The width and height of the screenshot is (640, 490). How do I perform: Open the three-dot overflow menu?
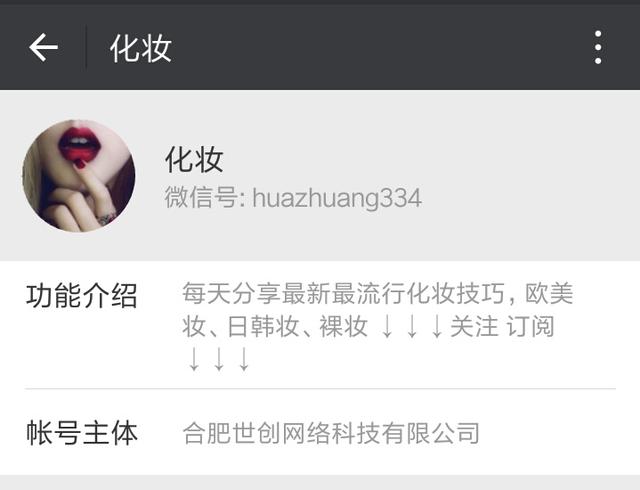pyautogui.click(x=597, y=47)
